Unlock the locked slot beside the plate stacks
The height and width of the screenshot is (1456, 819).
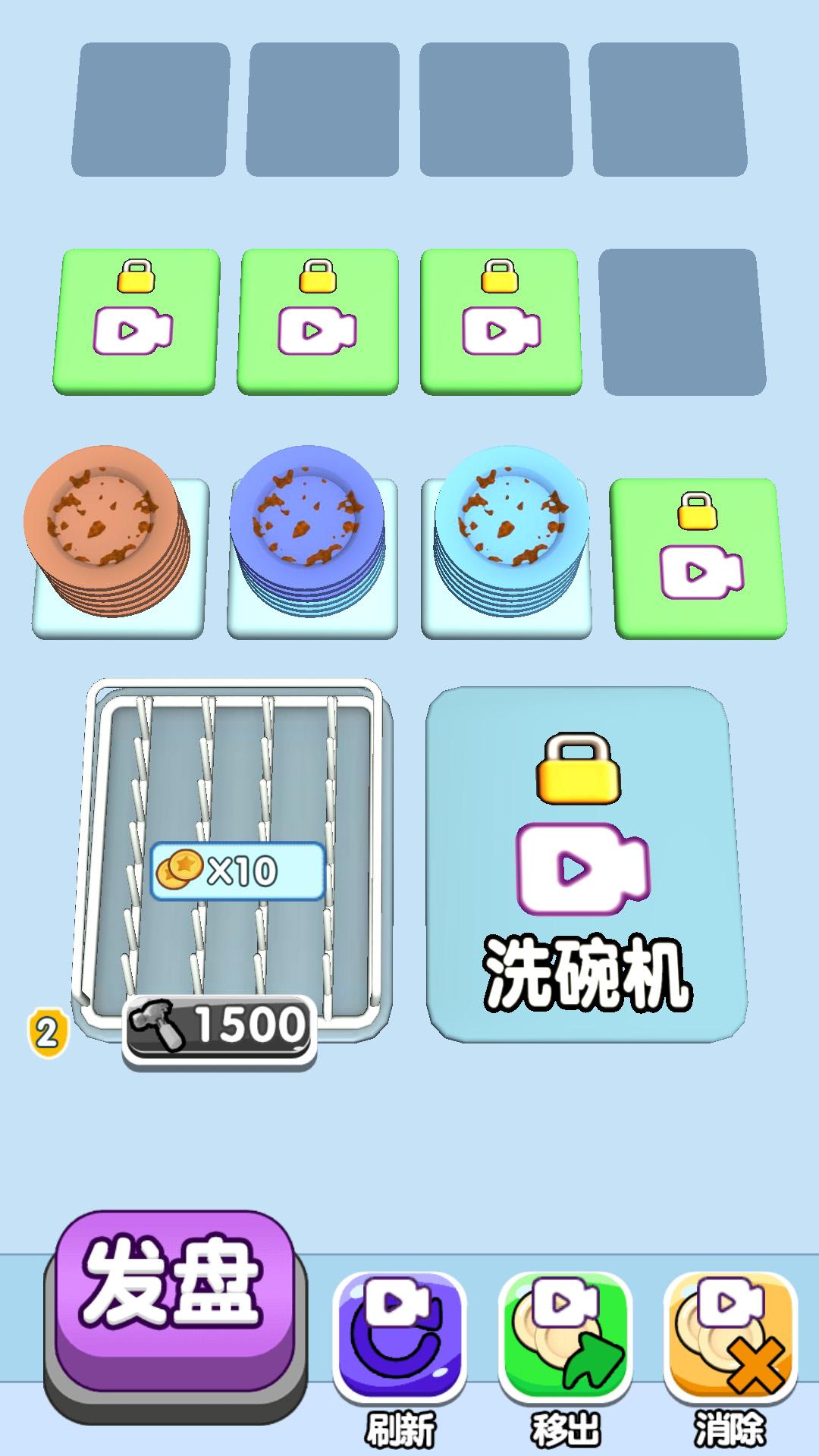699,559
